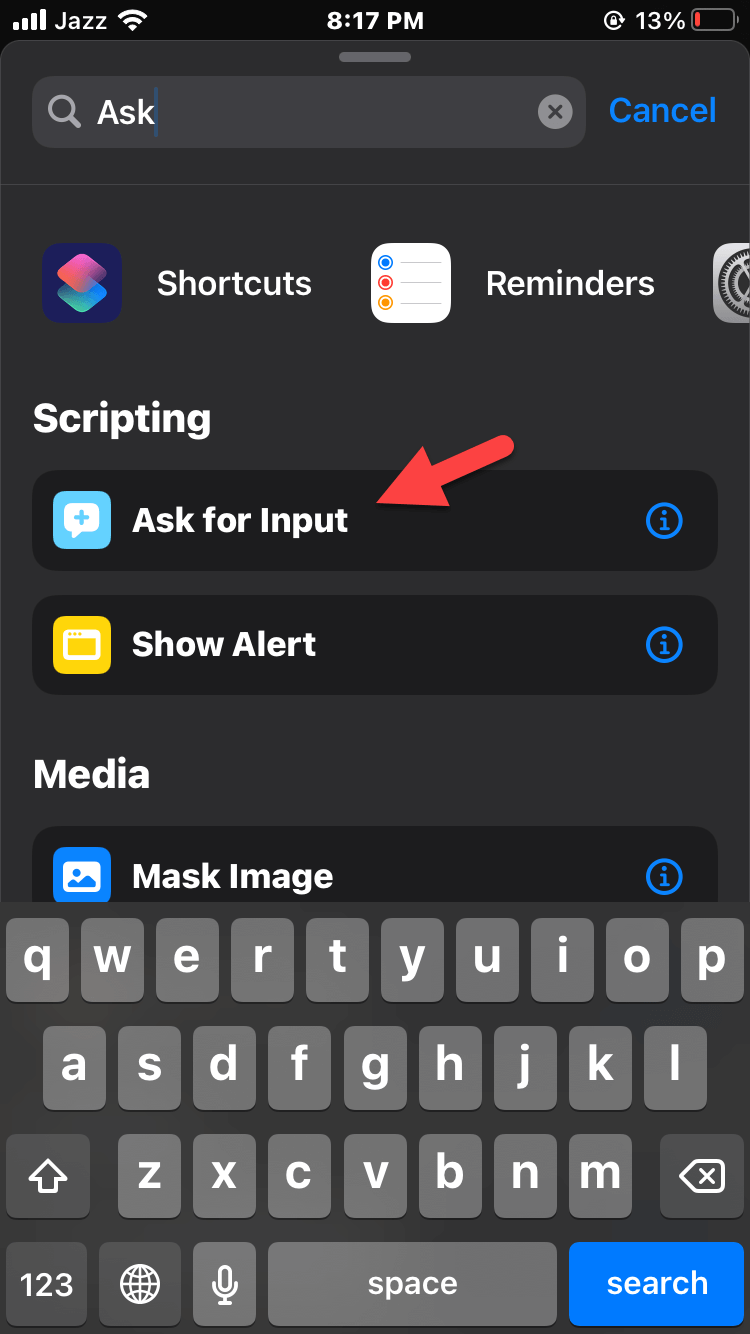Clear the search text with the X icon

(x=555, y=112)
